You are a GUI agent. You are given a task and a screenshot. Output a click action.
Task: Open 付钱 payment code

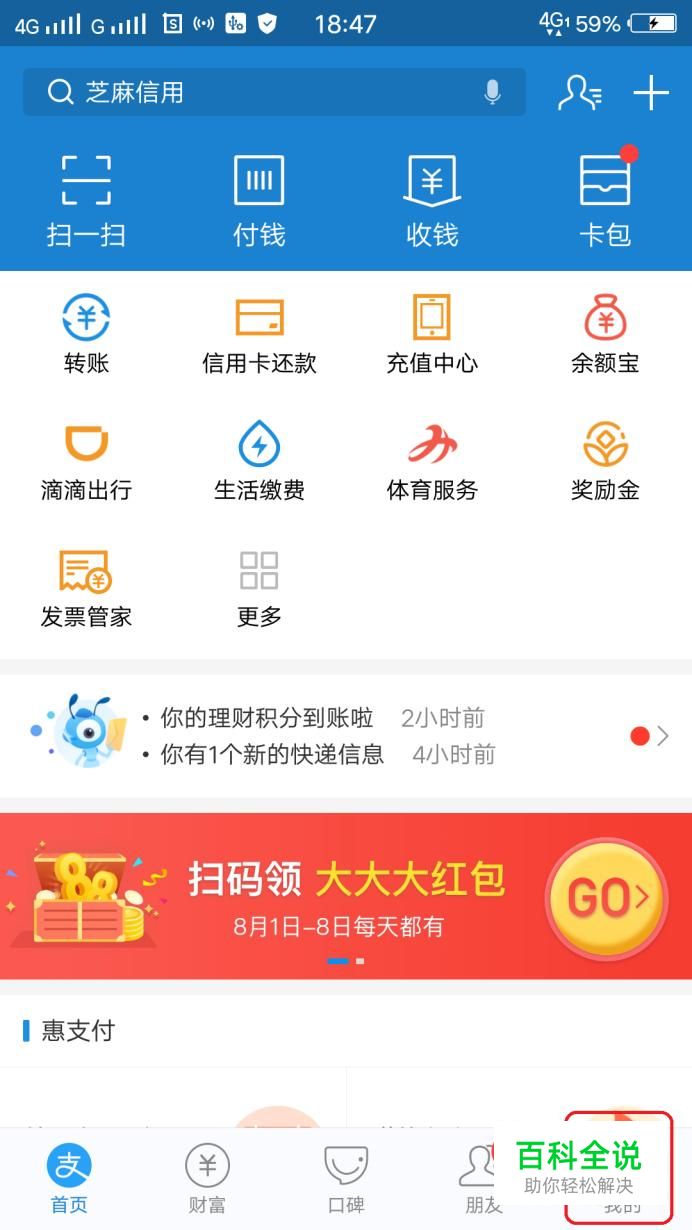coord(259,200)
